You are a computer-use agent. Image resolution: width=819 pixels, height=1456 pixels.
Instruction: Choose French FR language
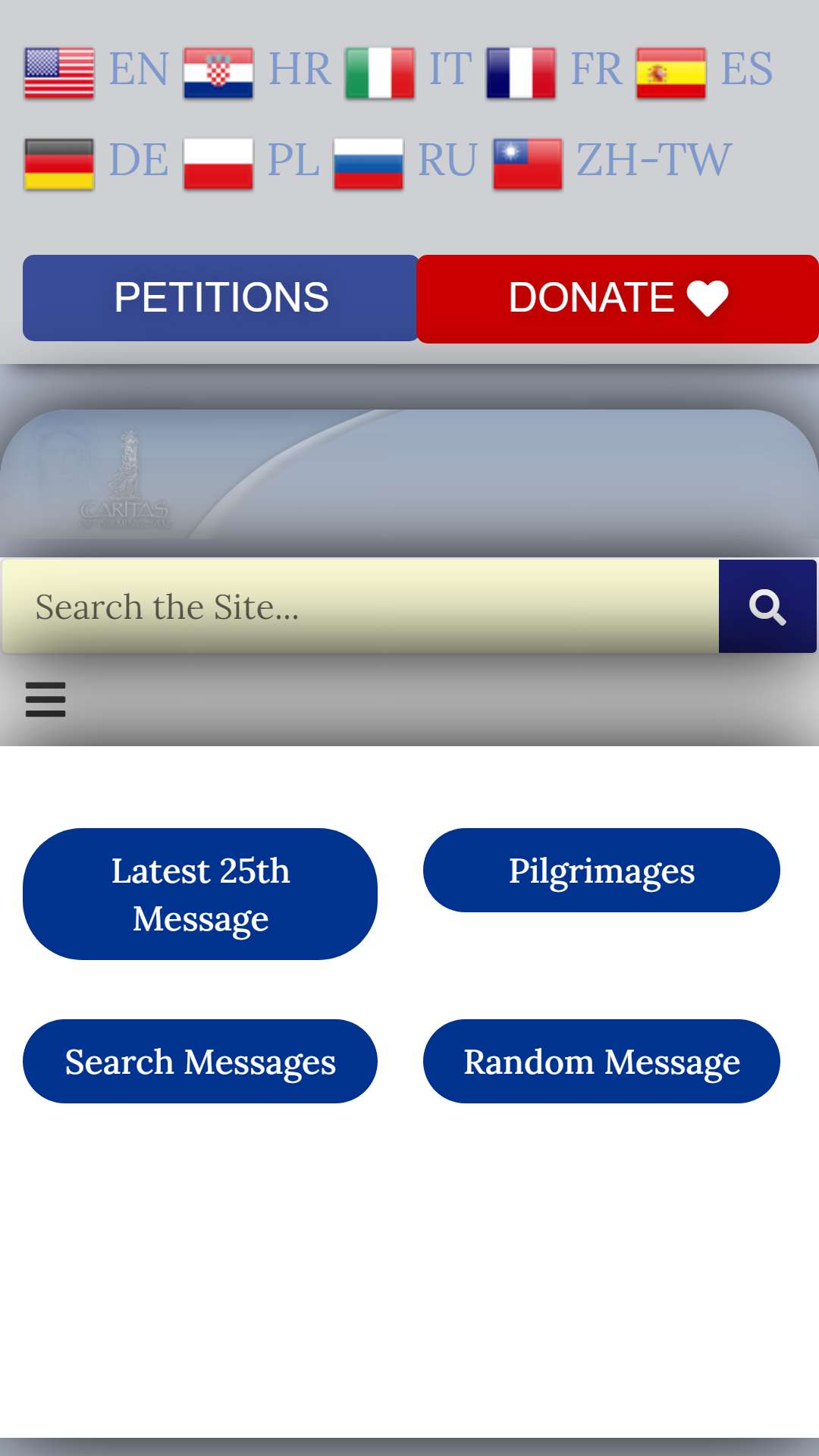coord(554,70)
